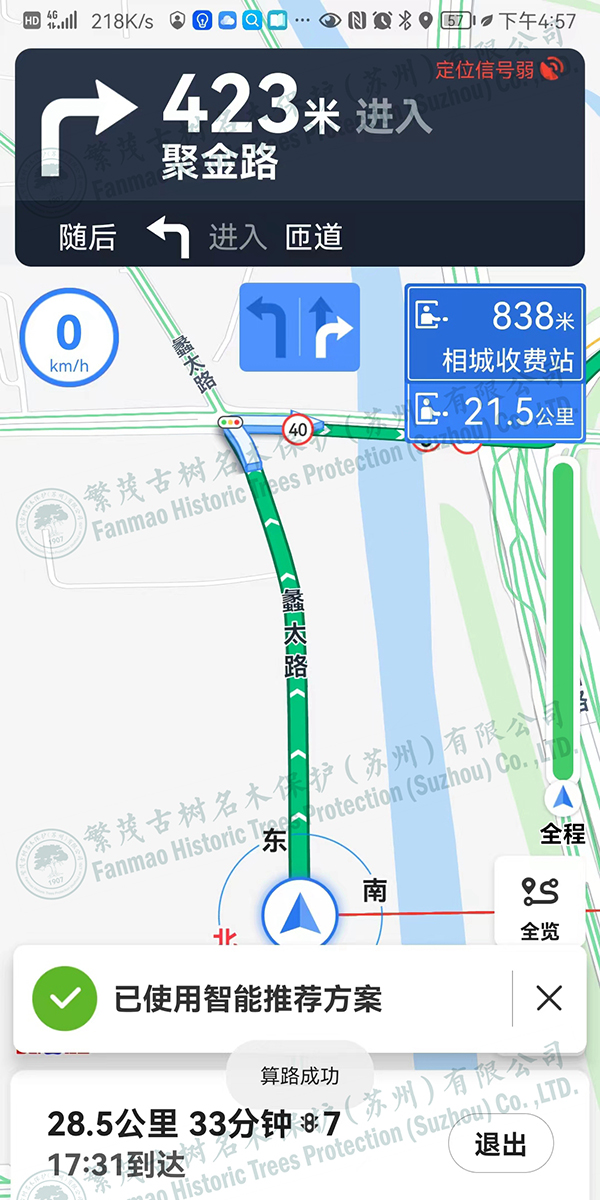Exit navigation with the 退出 button
This screenshot has width=600, height=1200.
[x=501, y=1144]
